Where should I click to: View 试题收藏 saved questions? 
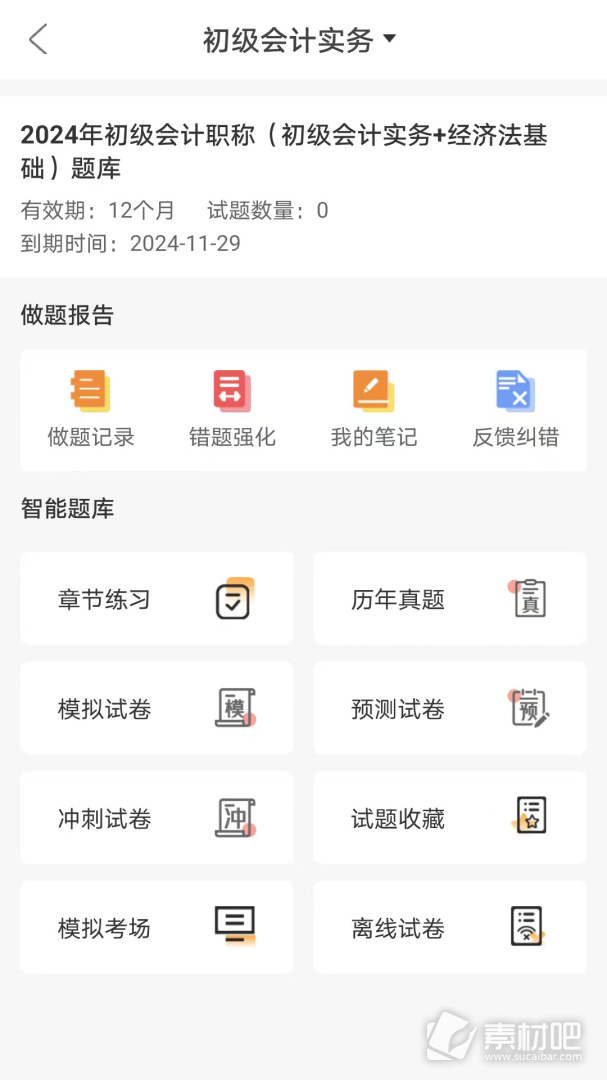pos(450,818)
